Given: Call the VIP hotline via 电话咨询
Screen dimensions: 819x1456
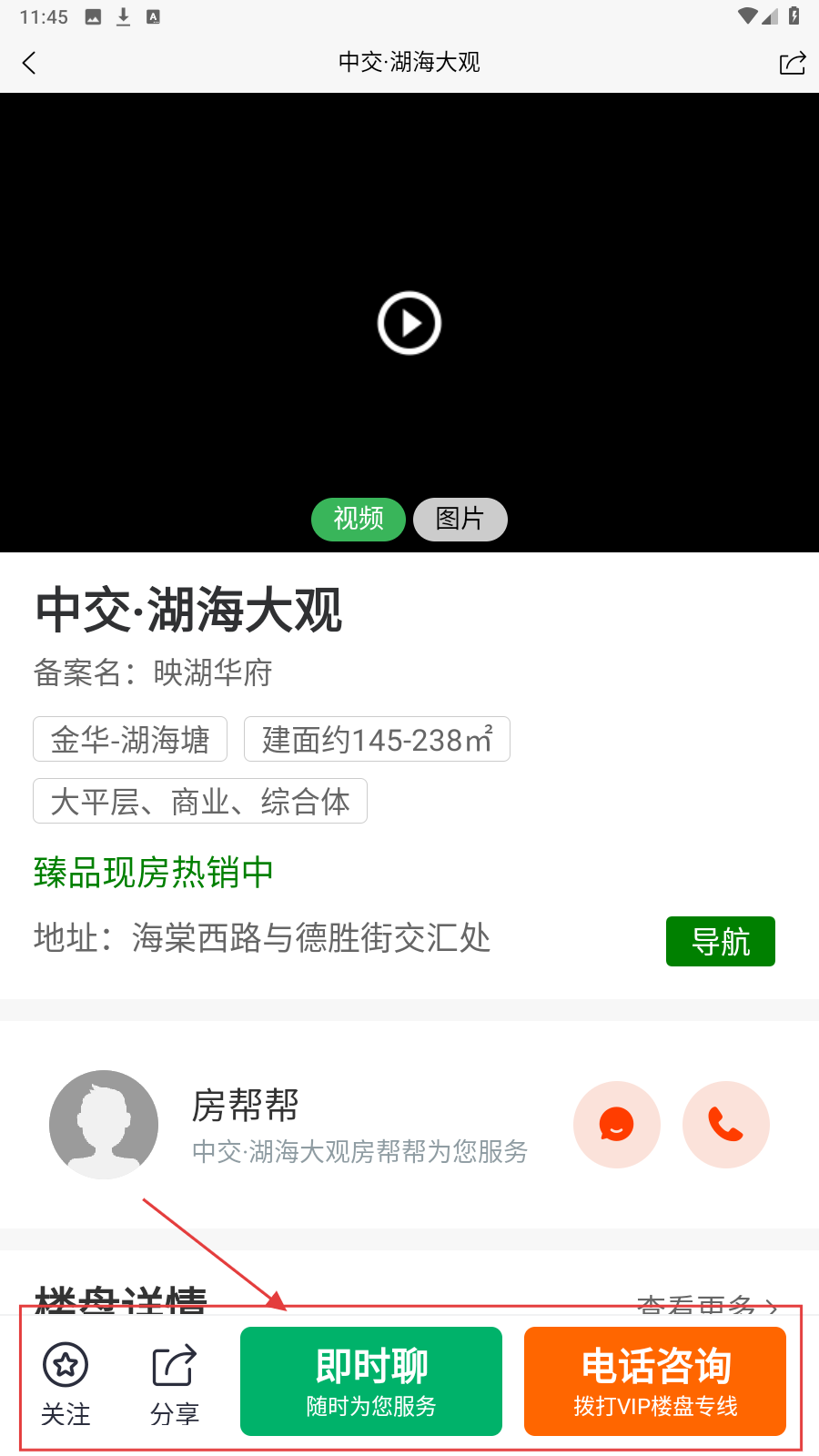Looking at the screenshot, I should (x=655, y=1380).
